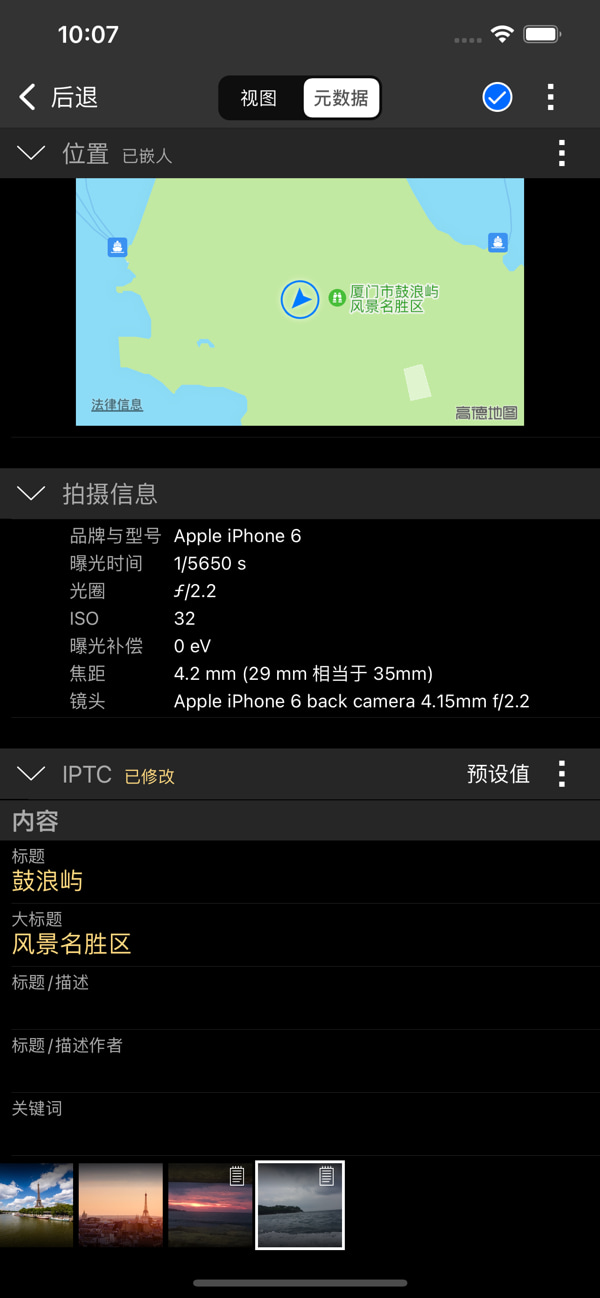This screenshot has width=600, height=1298.
Task: Open the 法律信息 link on the map
Action: pyautogui.click(x=117, y=405)
